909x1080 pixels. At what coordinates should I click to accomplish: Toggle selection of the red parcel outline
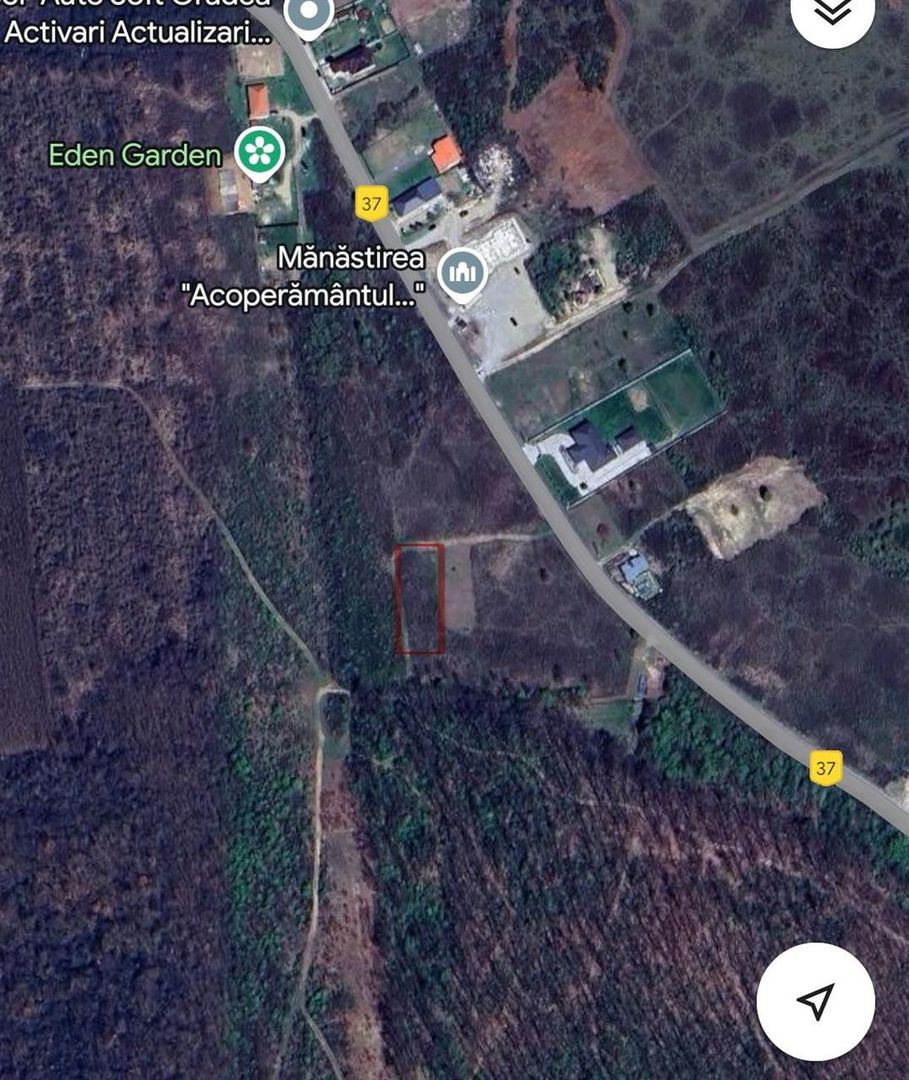pyautogui.click(x=419, y=600)
